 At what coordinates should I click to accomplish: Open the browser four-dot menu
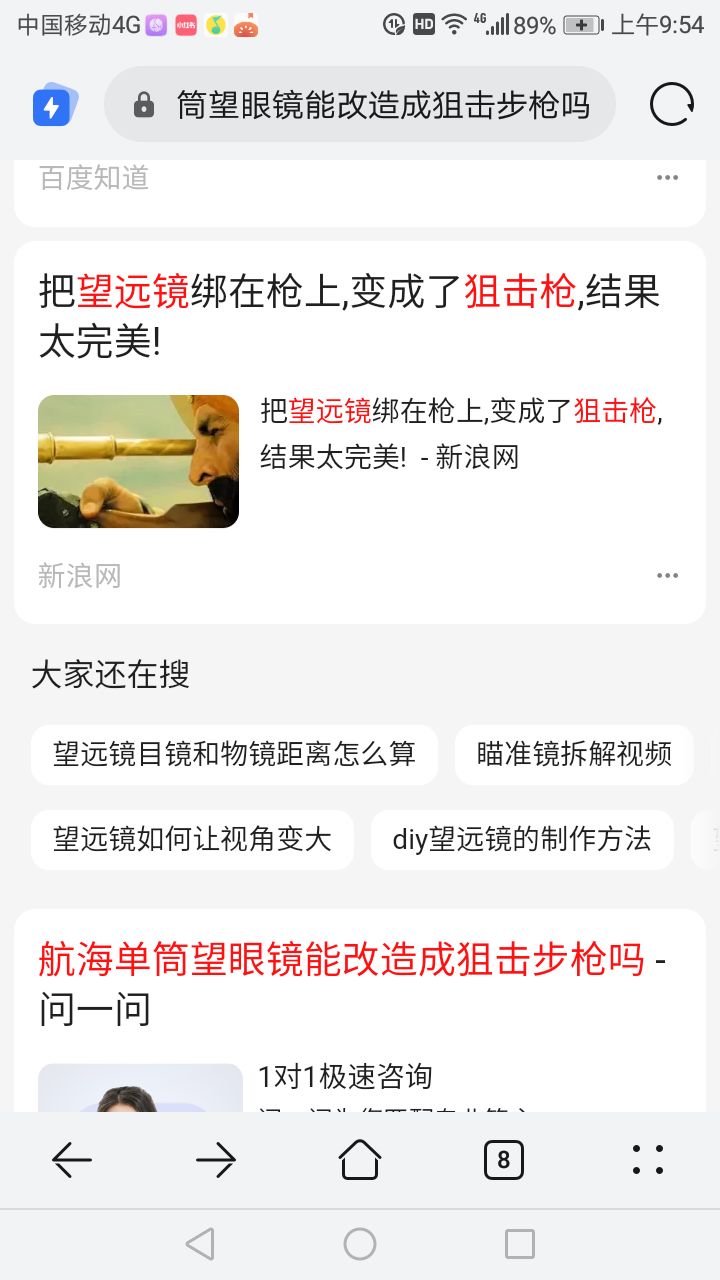[648, 1160]
